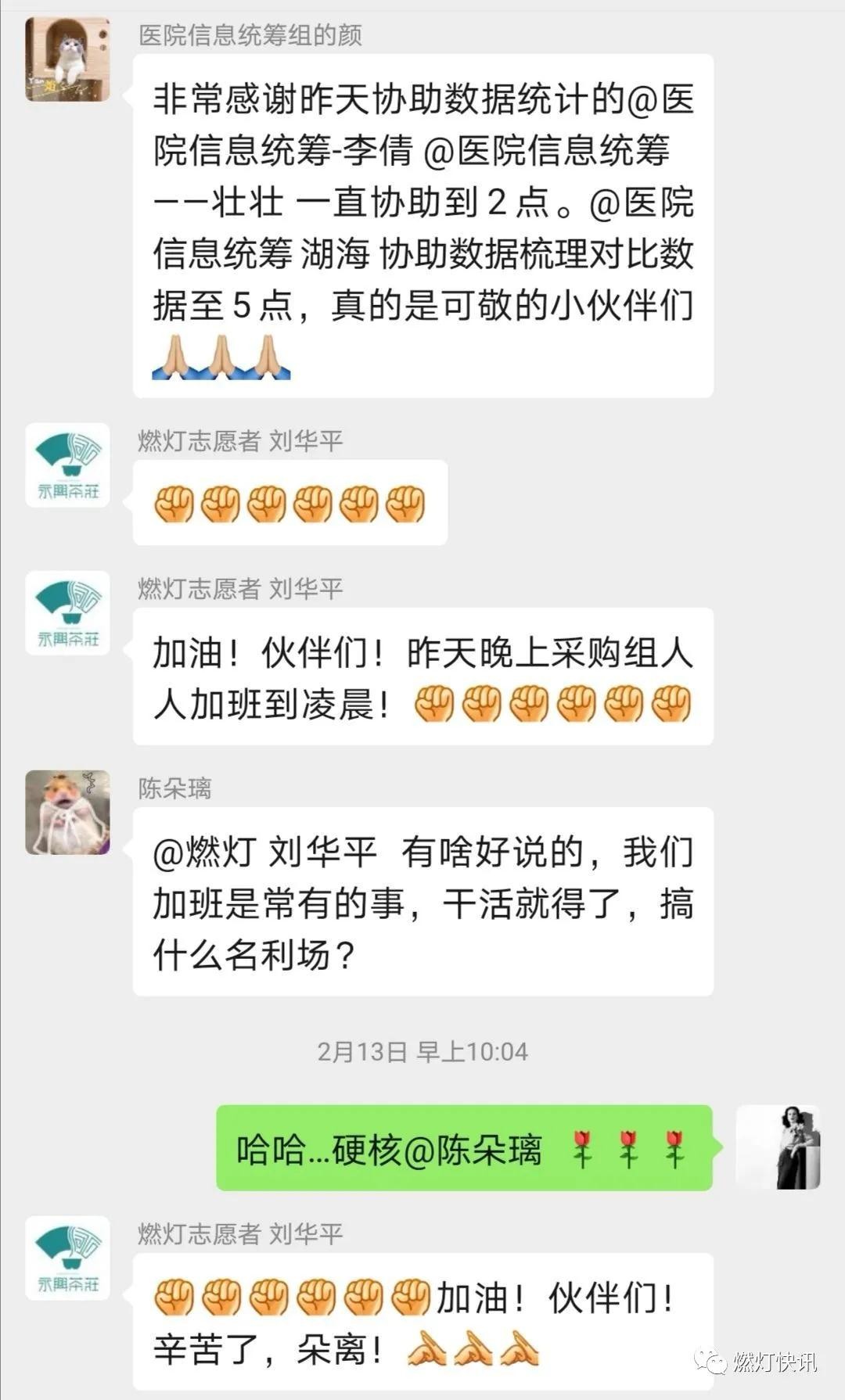Tap 刘华平's avatar beside the fist-emoji-only message
The image size is (845, 1400).
67,465
